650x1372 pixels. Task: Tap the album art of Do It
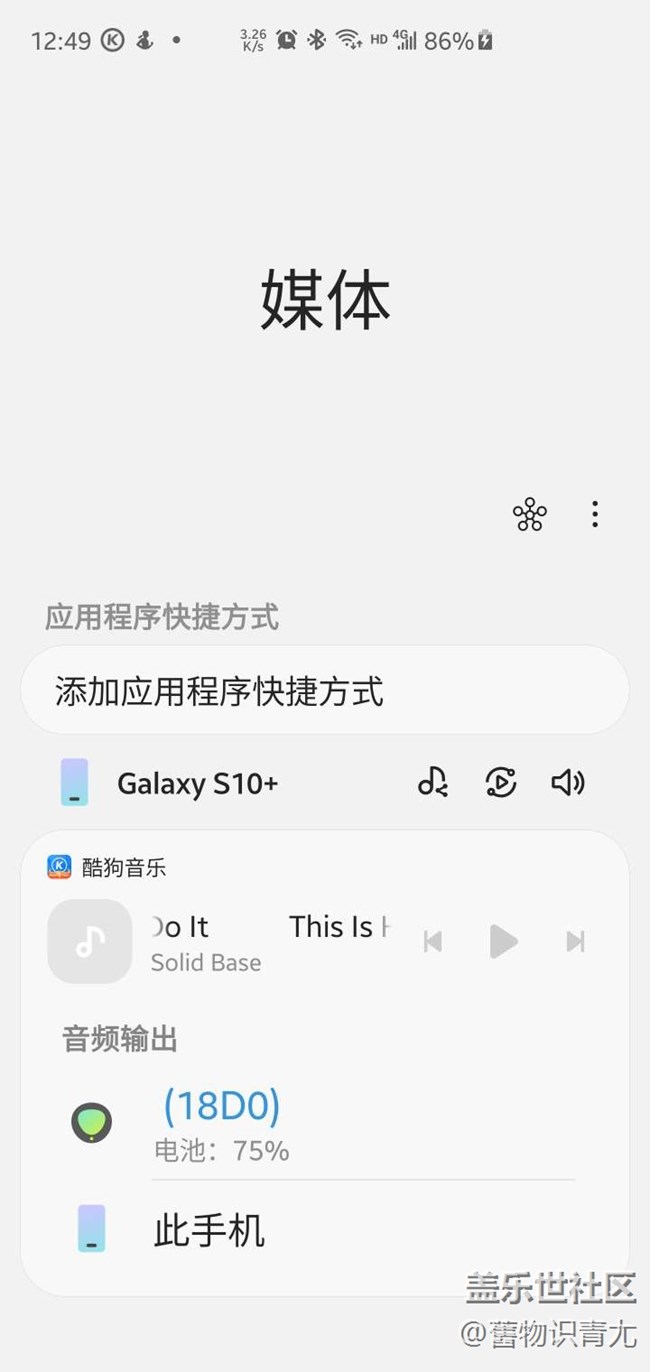click(x=90, y=941)
